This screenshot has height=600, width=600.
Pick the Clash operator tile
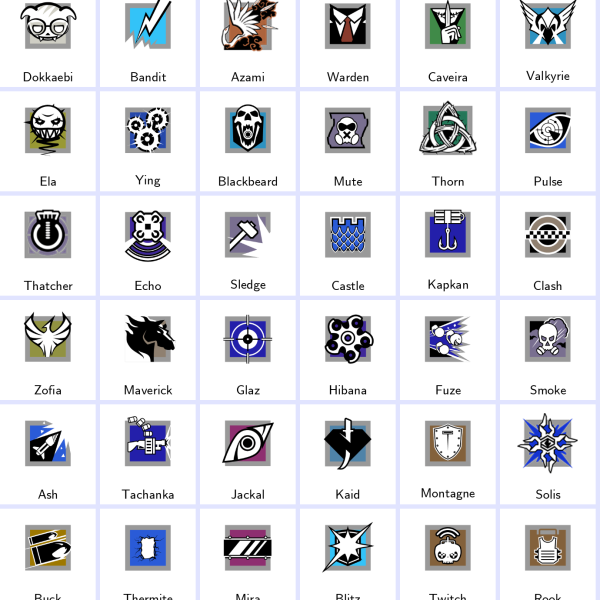(x=548, y=243)
